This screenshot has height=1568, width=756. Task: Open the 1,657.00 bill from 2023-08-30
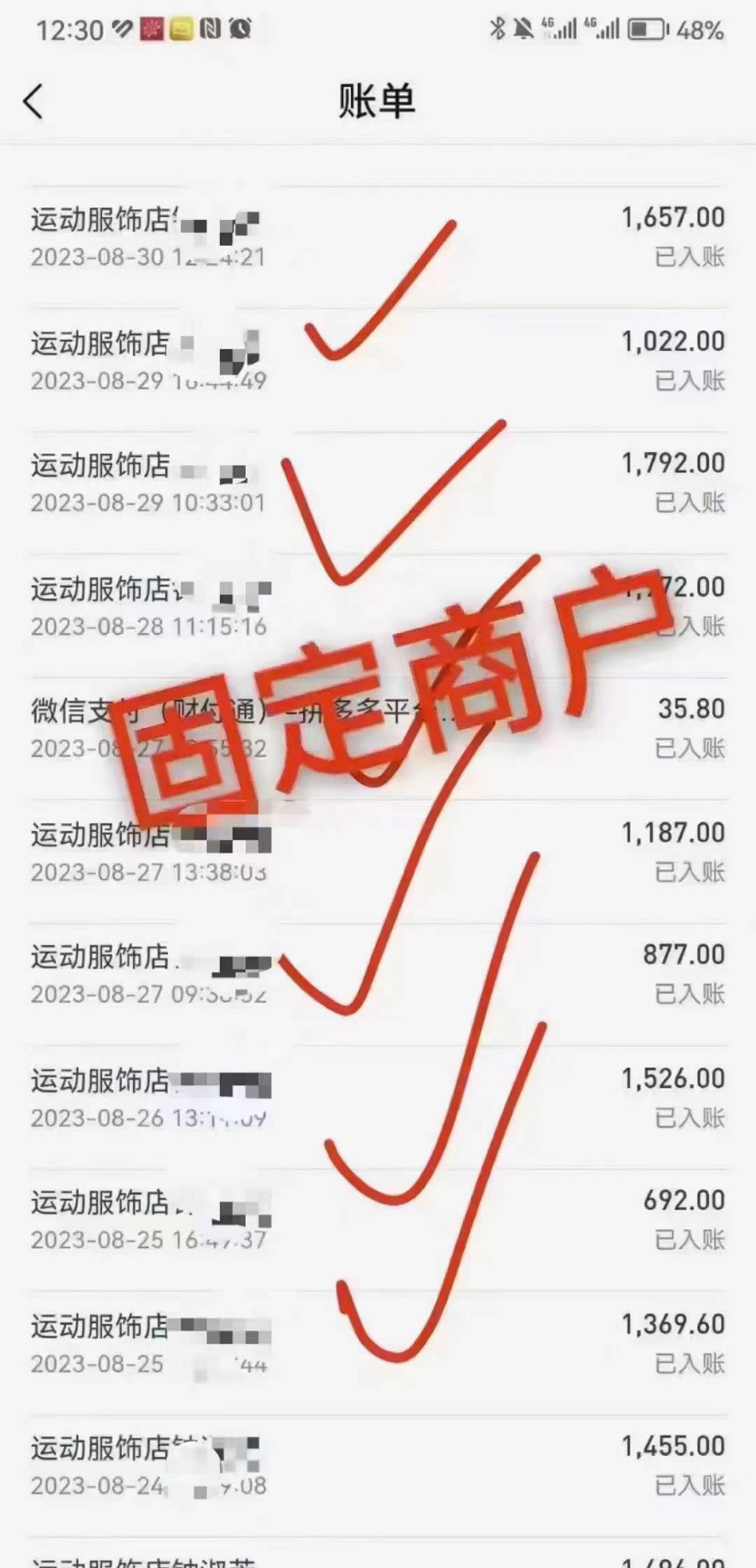(378, 237)
